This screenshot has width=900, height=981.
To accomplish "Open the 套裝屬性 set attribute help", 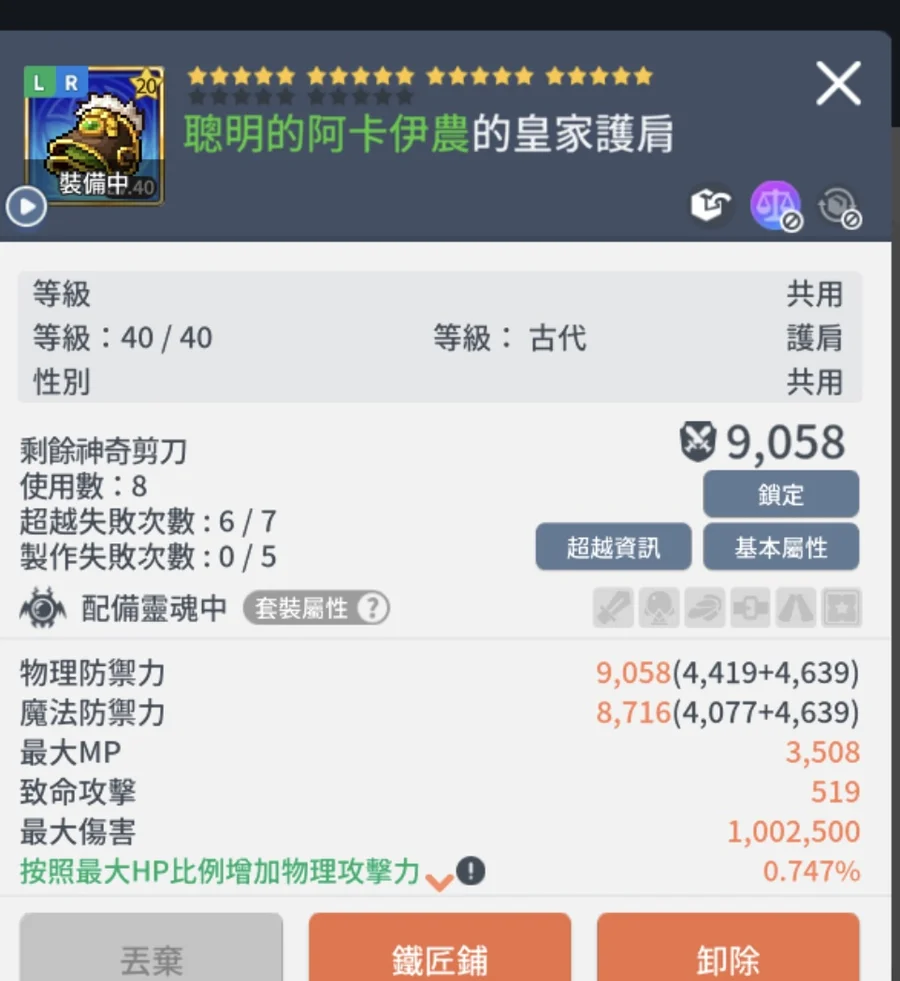I will tap(316, 608).
